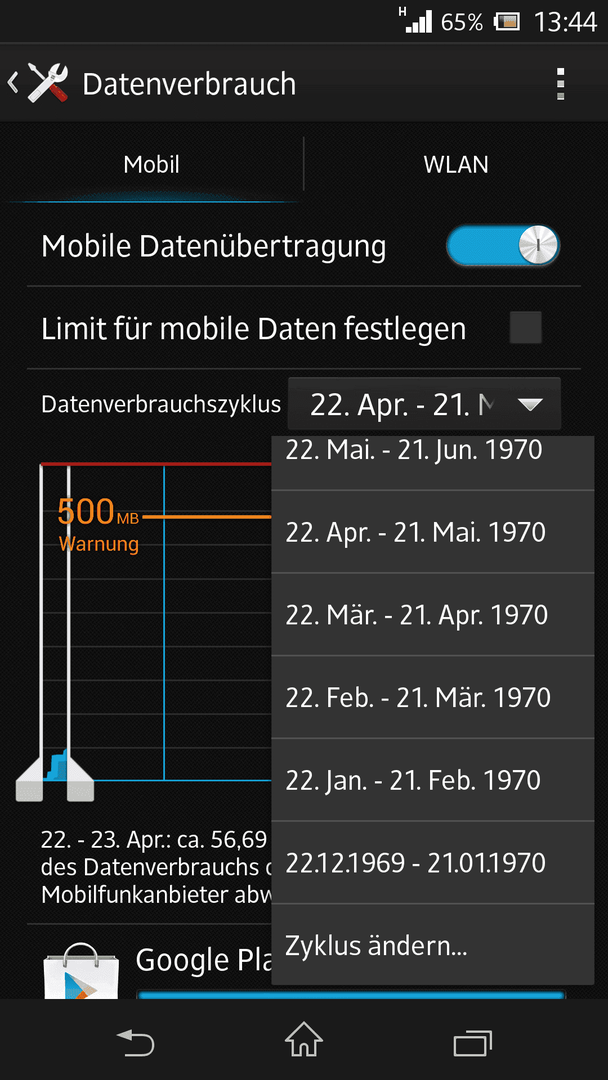Image resolution: width=608 pixels, height=1080 pixels.
Task: Go back via the Datenverbrauch header icon
Action: click(39, 83)
